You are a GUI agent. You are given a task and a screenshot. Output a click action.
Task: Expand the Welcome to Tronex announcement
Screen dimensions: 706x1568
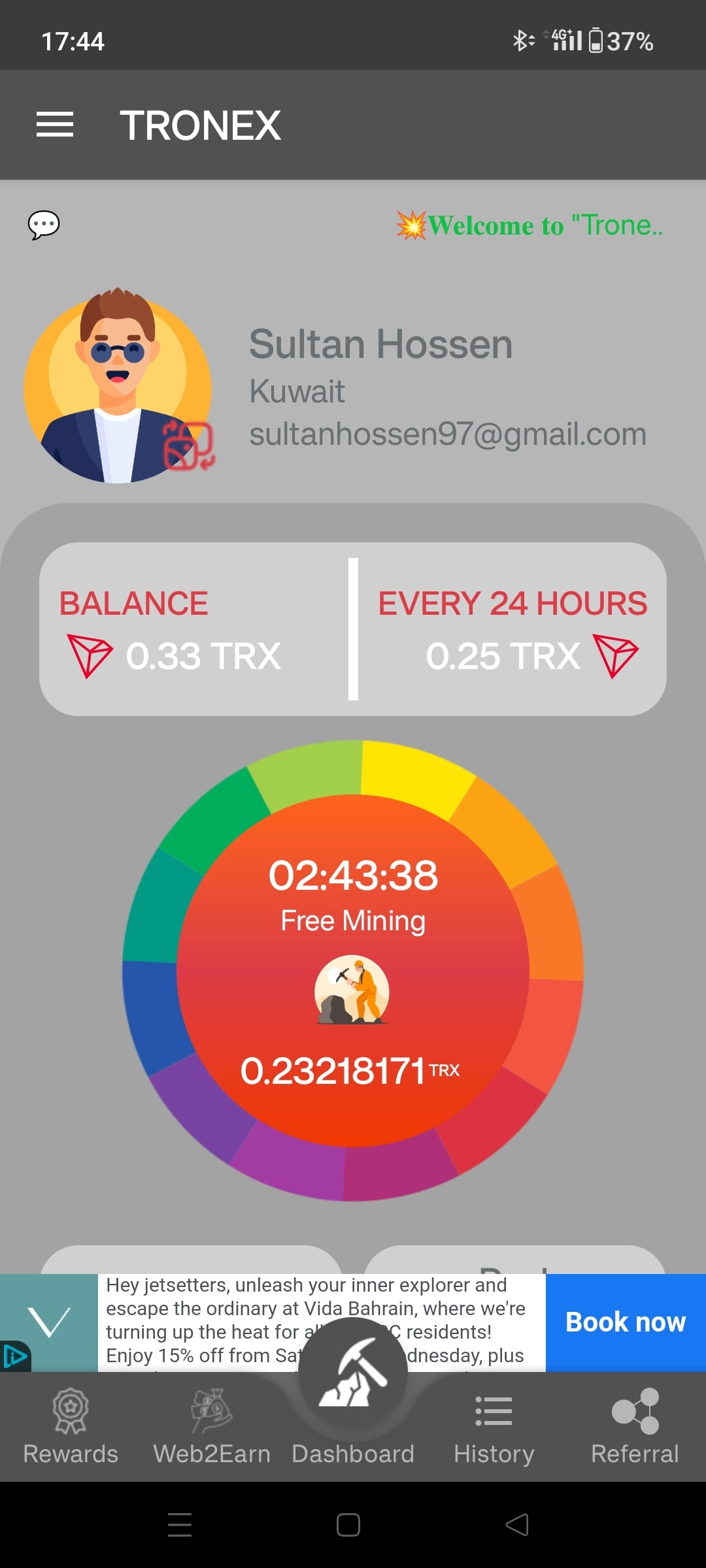tap(529, 225)
